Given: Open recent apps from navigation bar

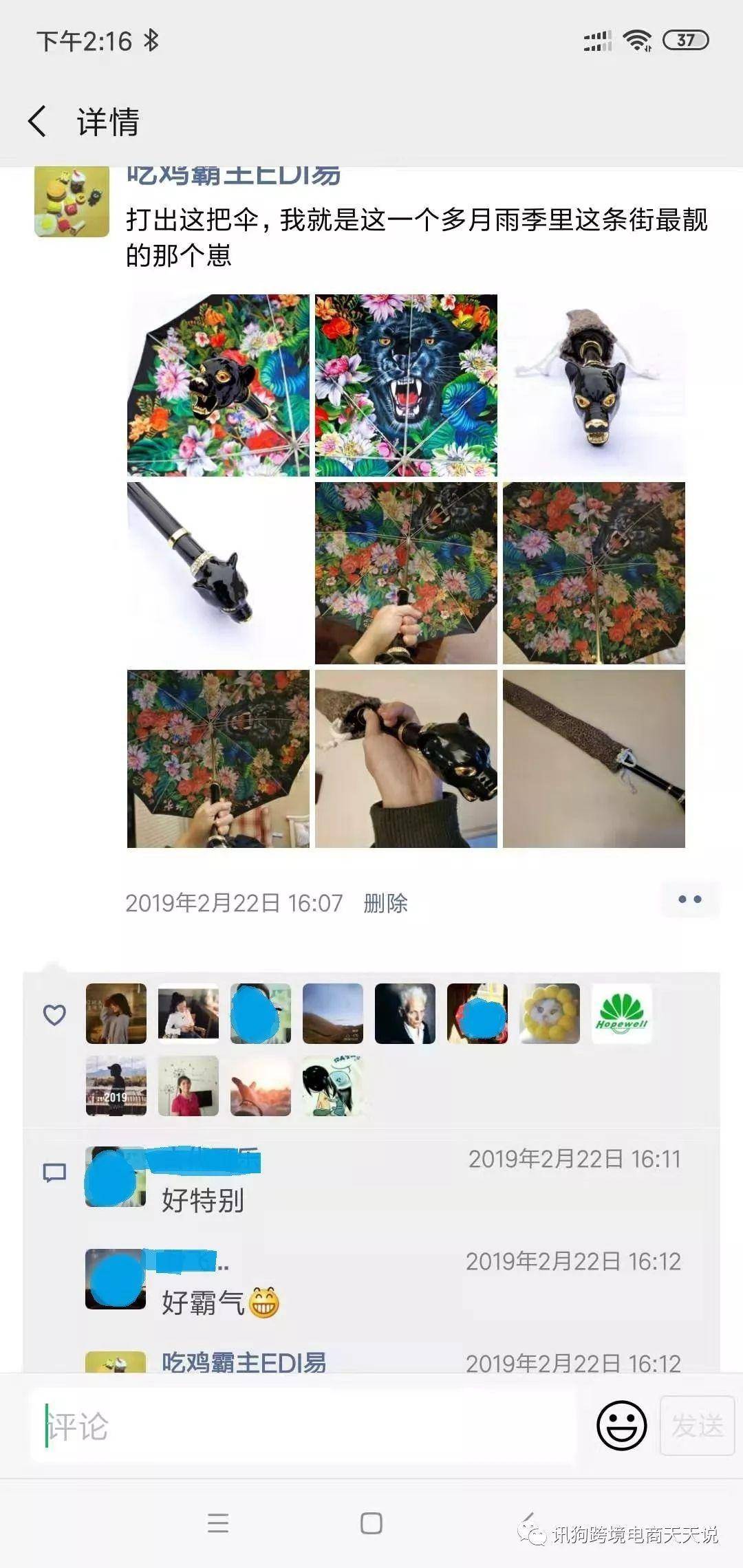Looking at the screenshot, I should coord(218,1523).
